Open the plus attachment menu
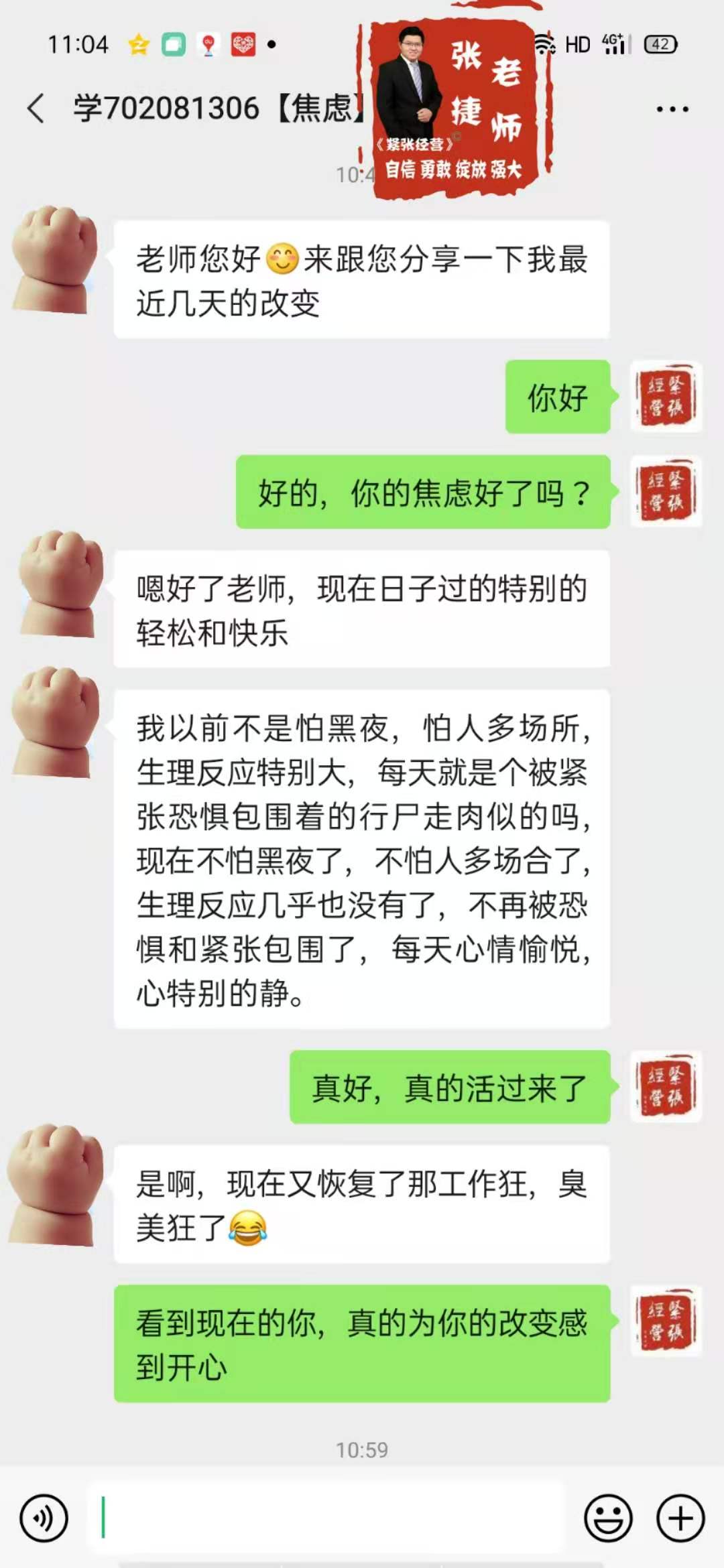 click(680, 1518)
